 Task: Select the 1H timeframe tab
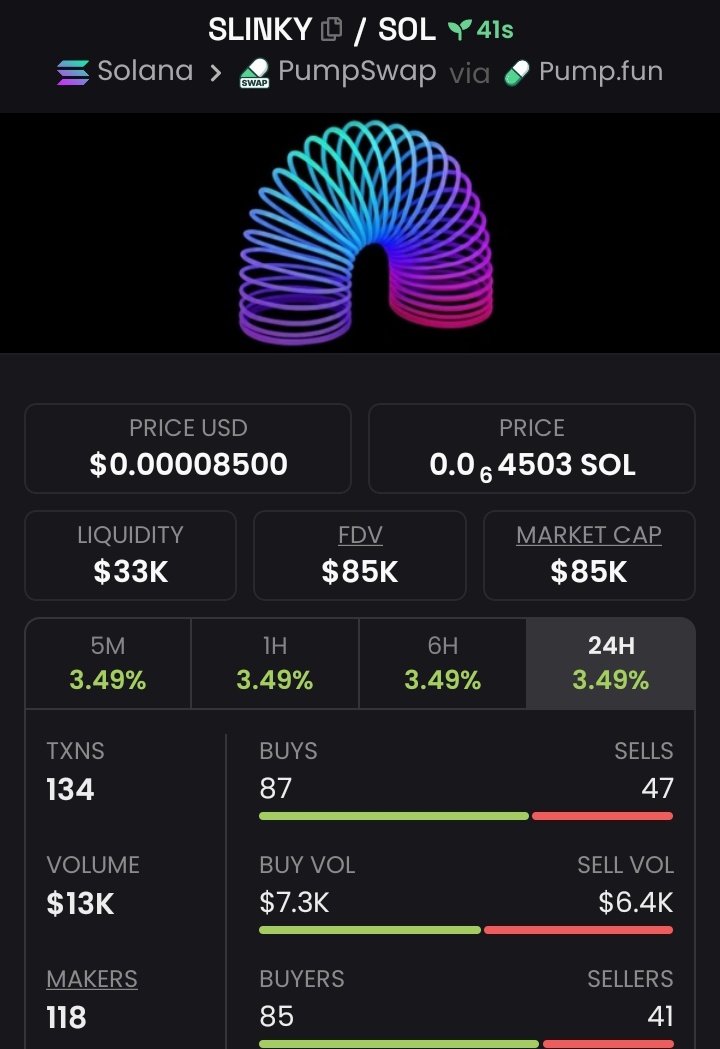click(275, 664)
